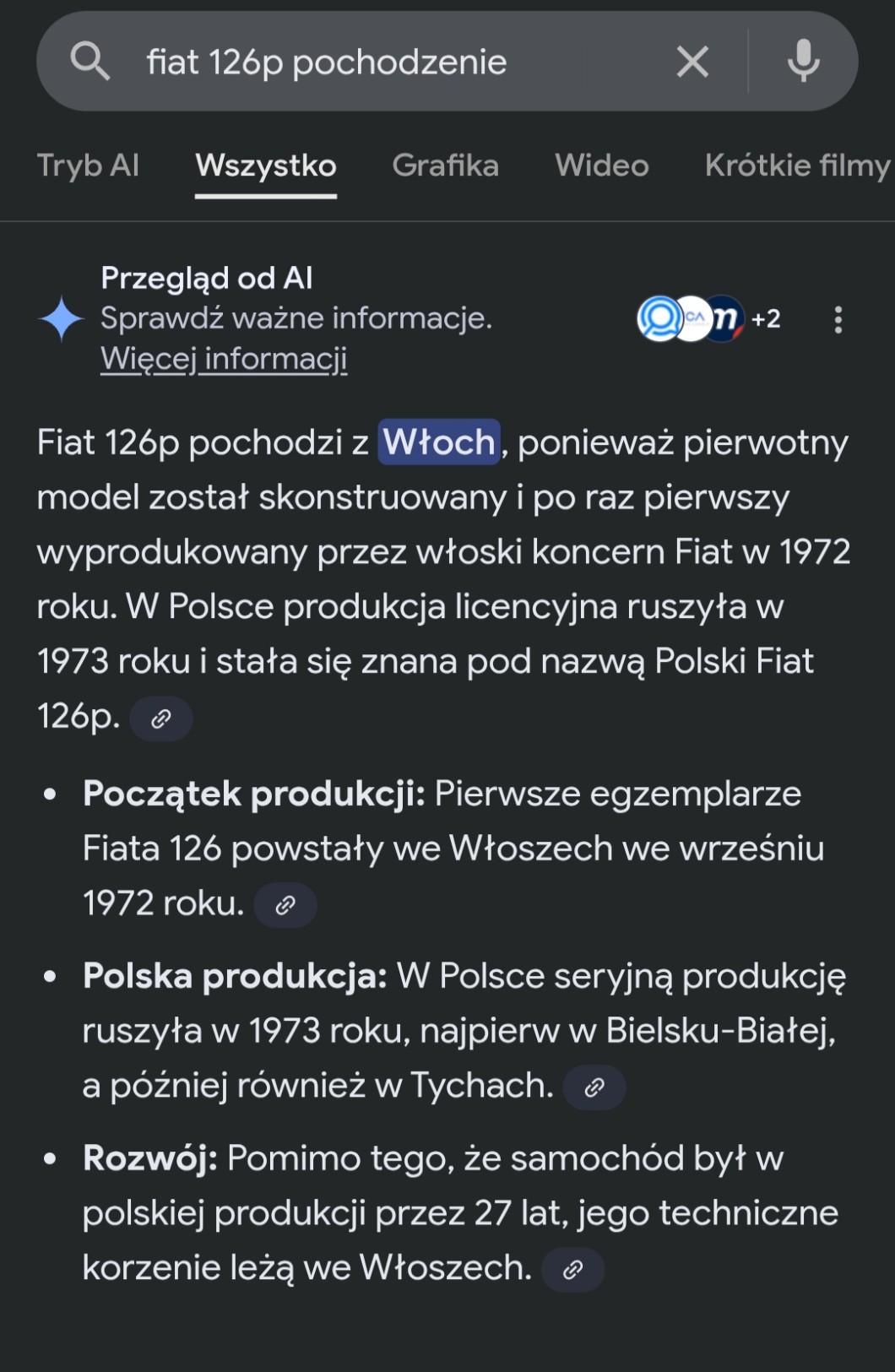
Task: Switch to the Grafika tab
Action: (445, 165)
